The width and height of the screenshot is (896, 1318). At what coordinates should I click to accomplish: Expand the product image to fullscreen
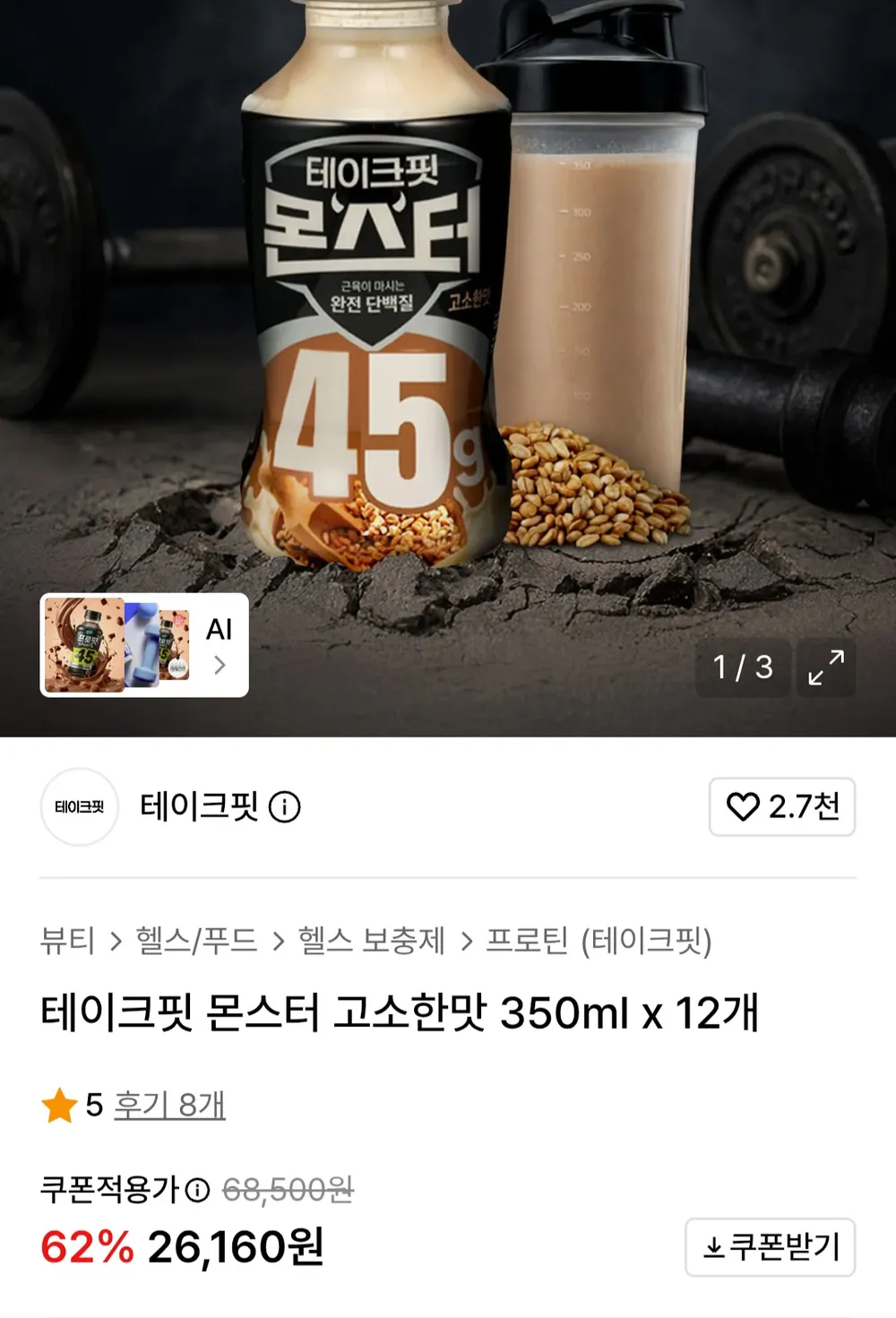[826, 668]
